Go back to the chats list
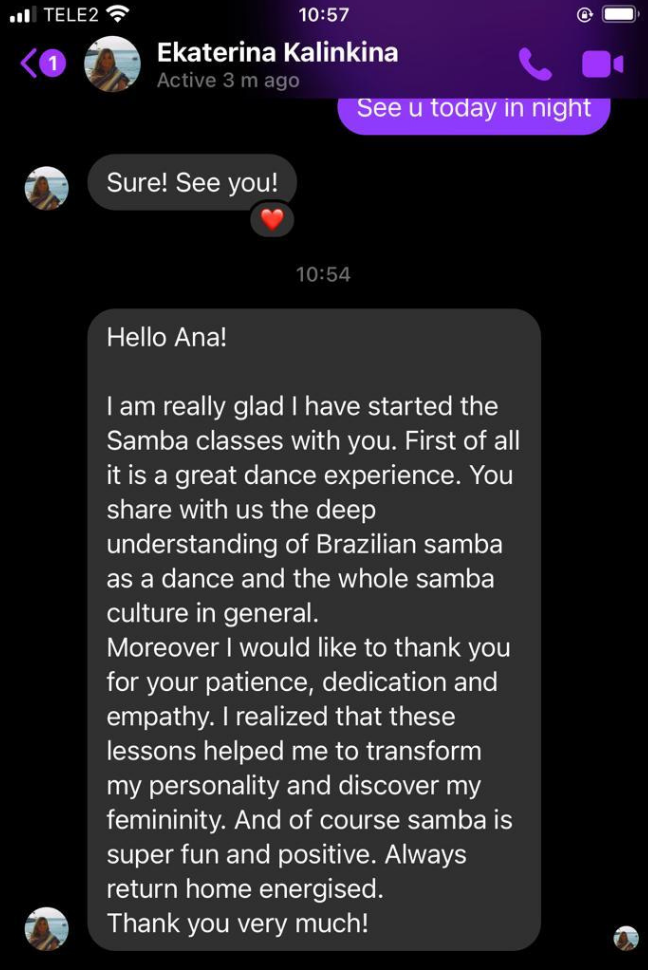The height and width of the screenshot is (970, 648). [40, 65]
